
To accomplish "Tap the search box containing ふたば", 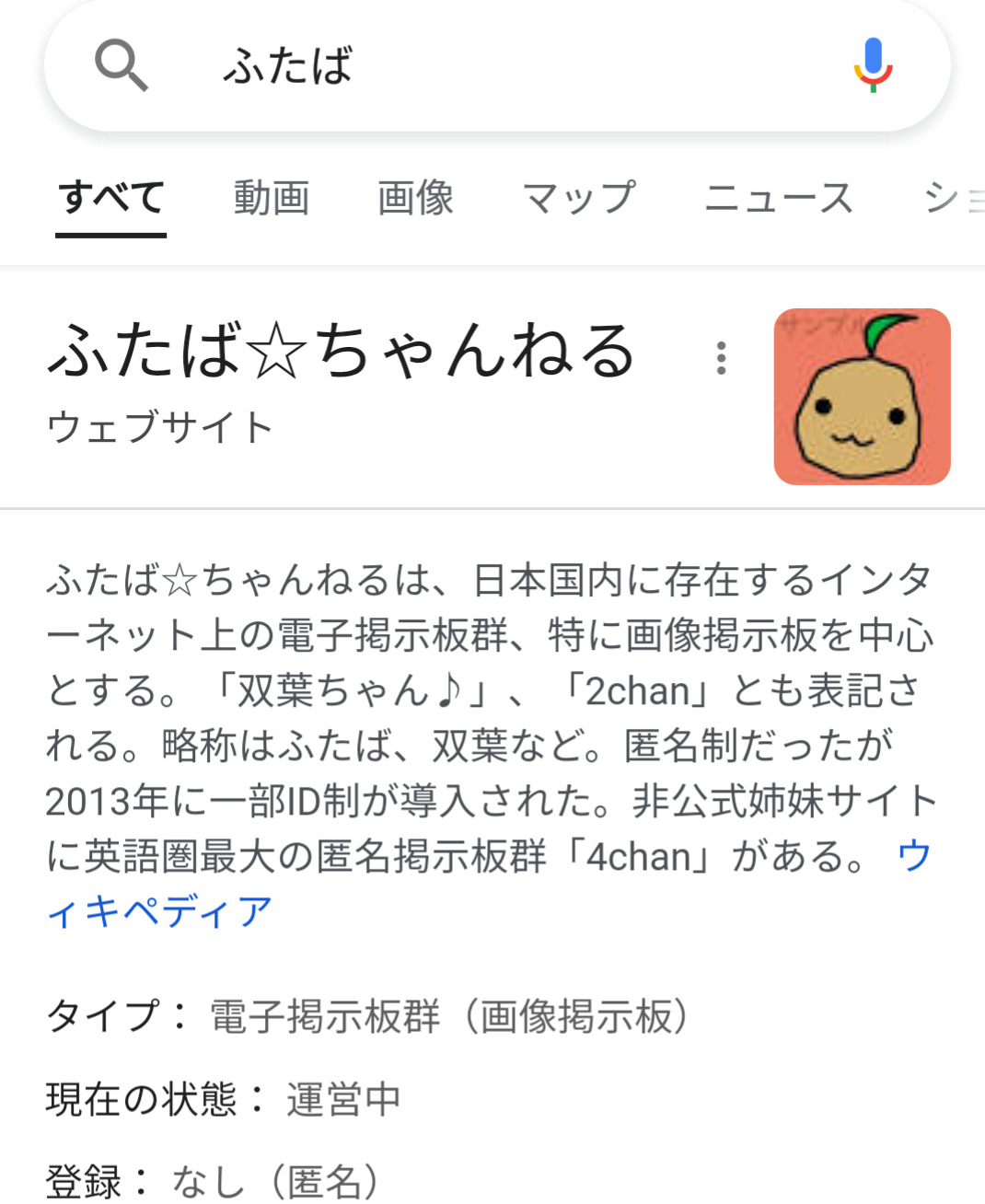I will pyautogui.click(x=497, y=66).
